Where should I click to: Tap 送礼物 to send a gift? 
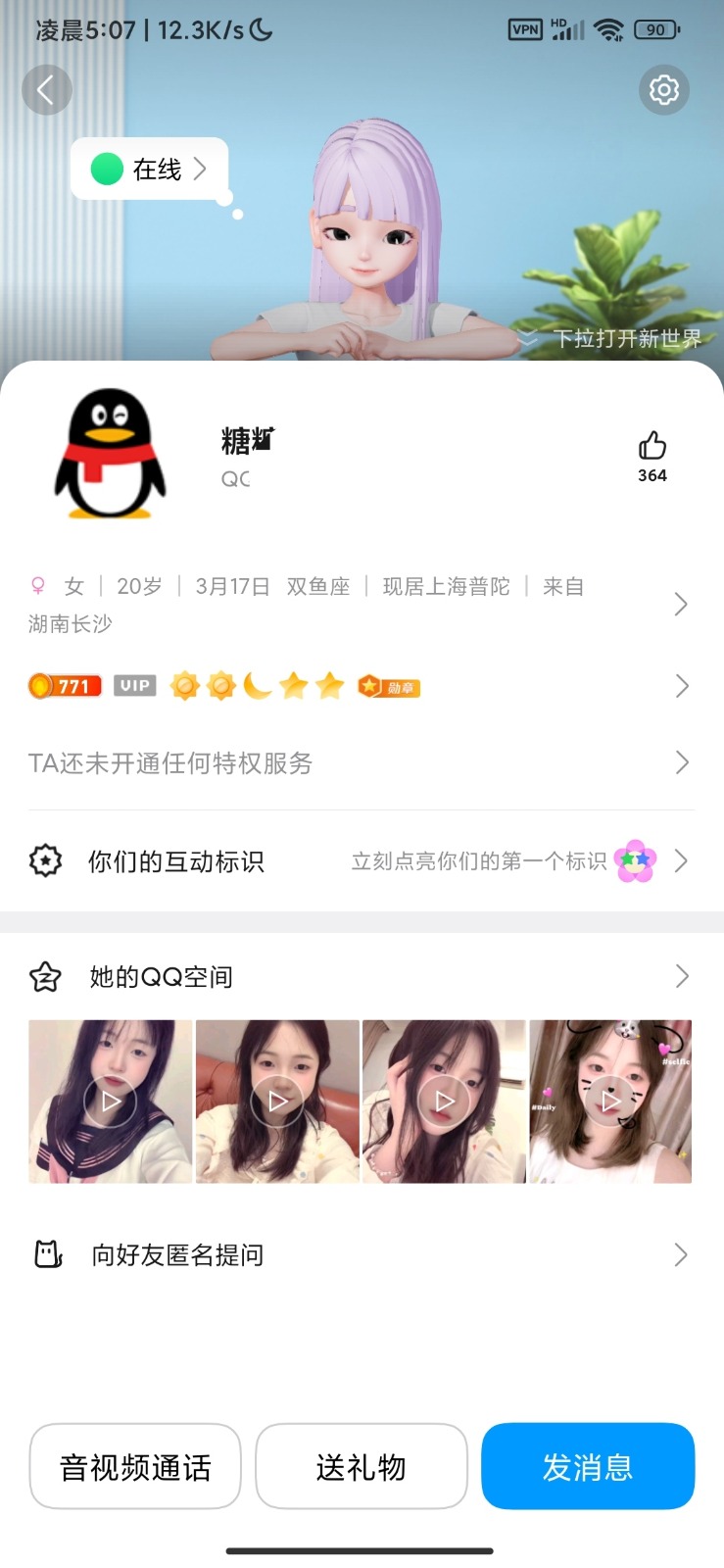[361, 1466]
